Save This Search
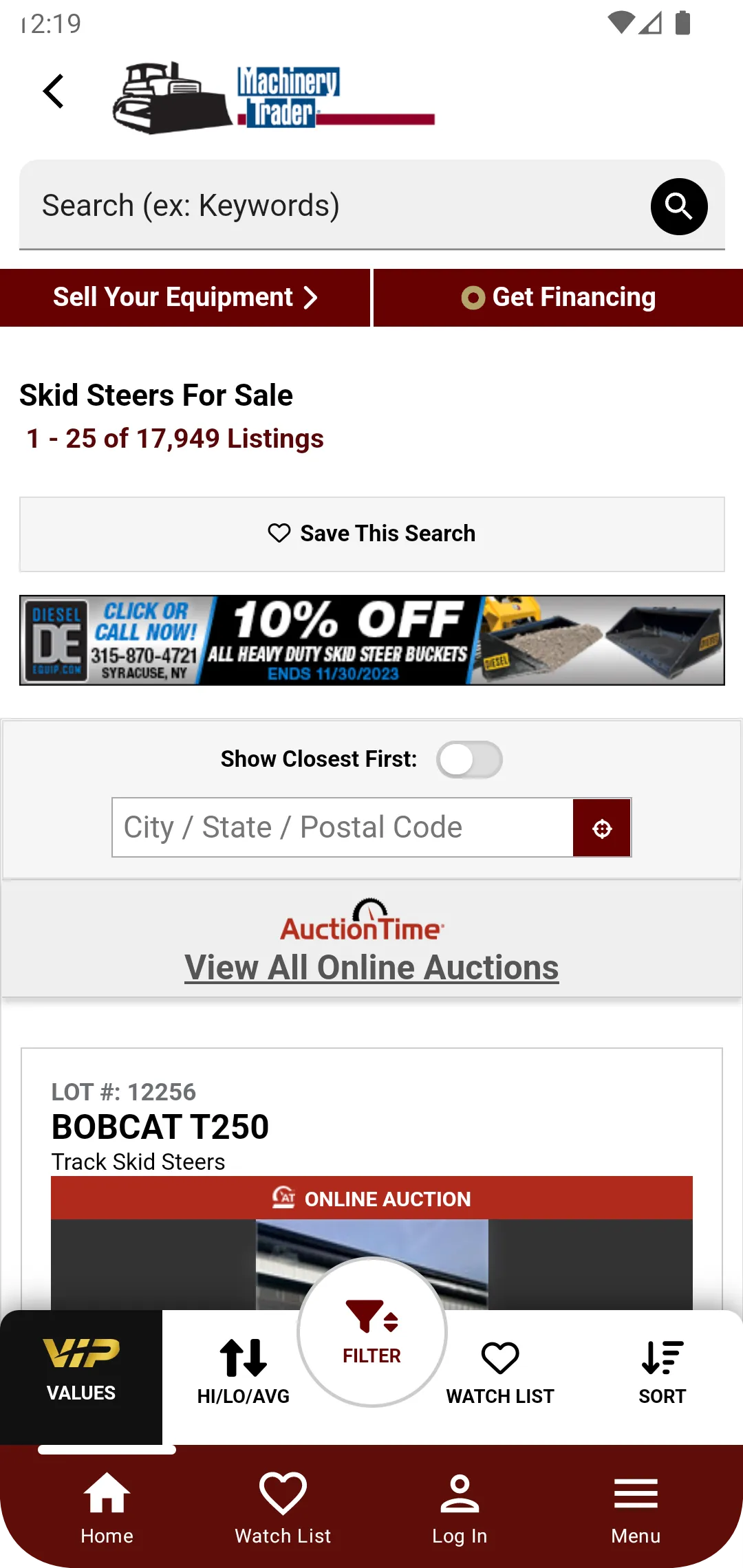 371,534
